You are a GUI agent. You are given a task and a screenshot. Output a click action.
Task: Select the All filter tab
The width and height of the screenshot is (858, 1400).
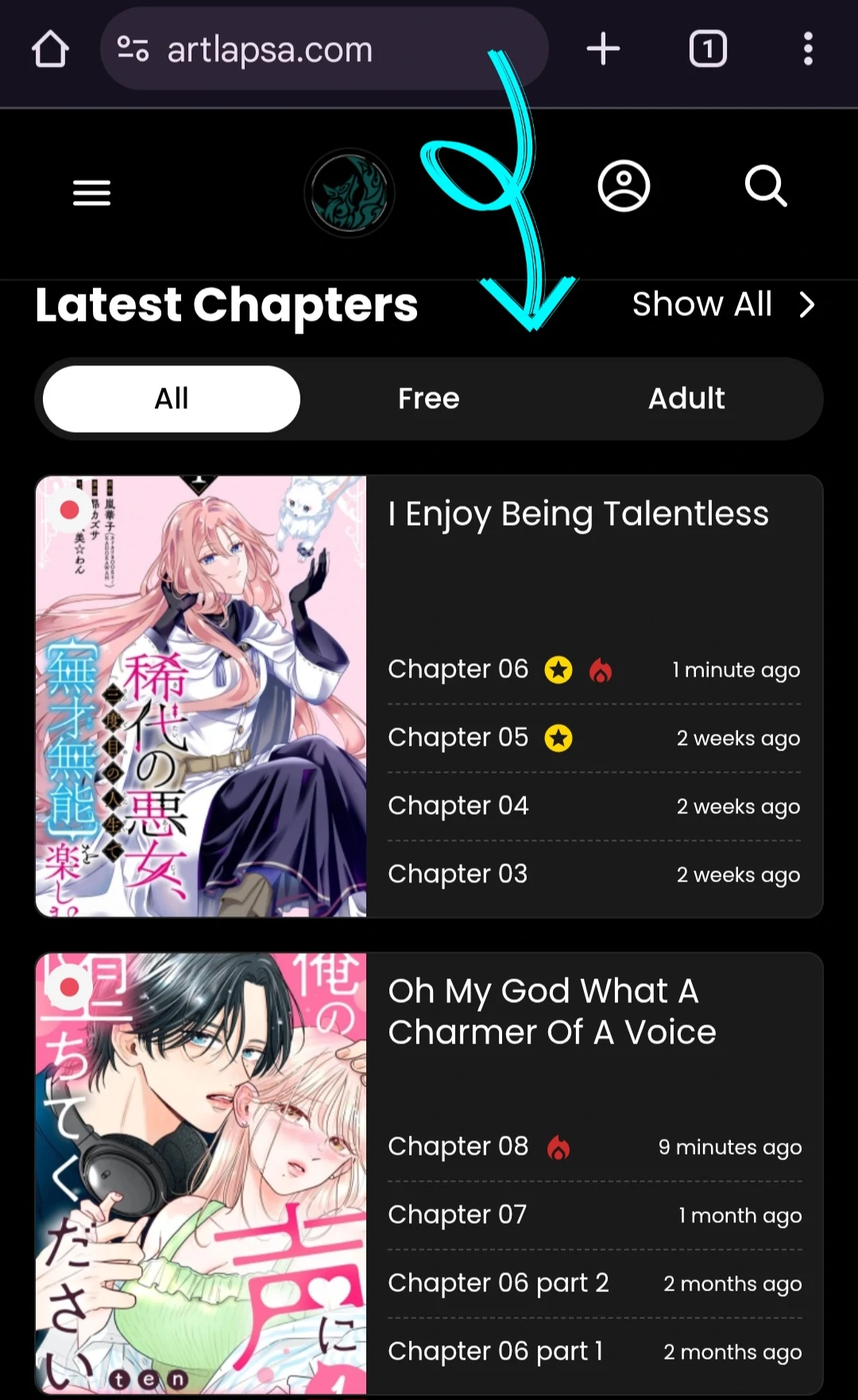(172, 399)
